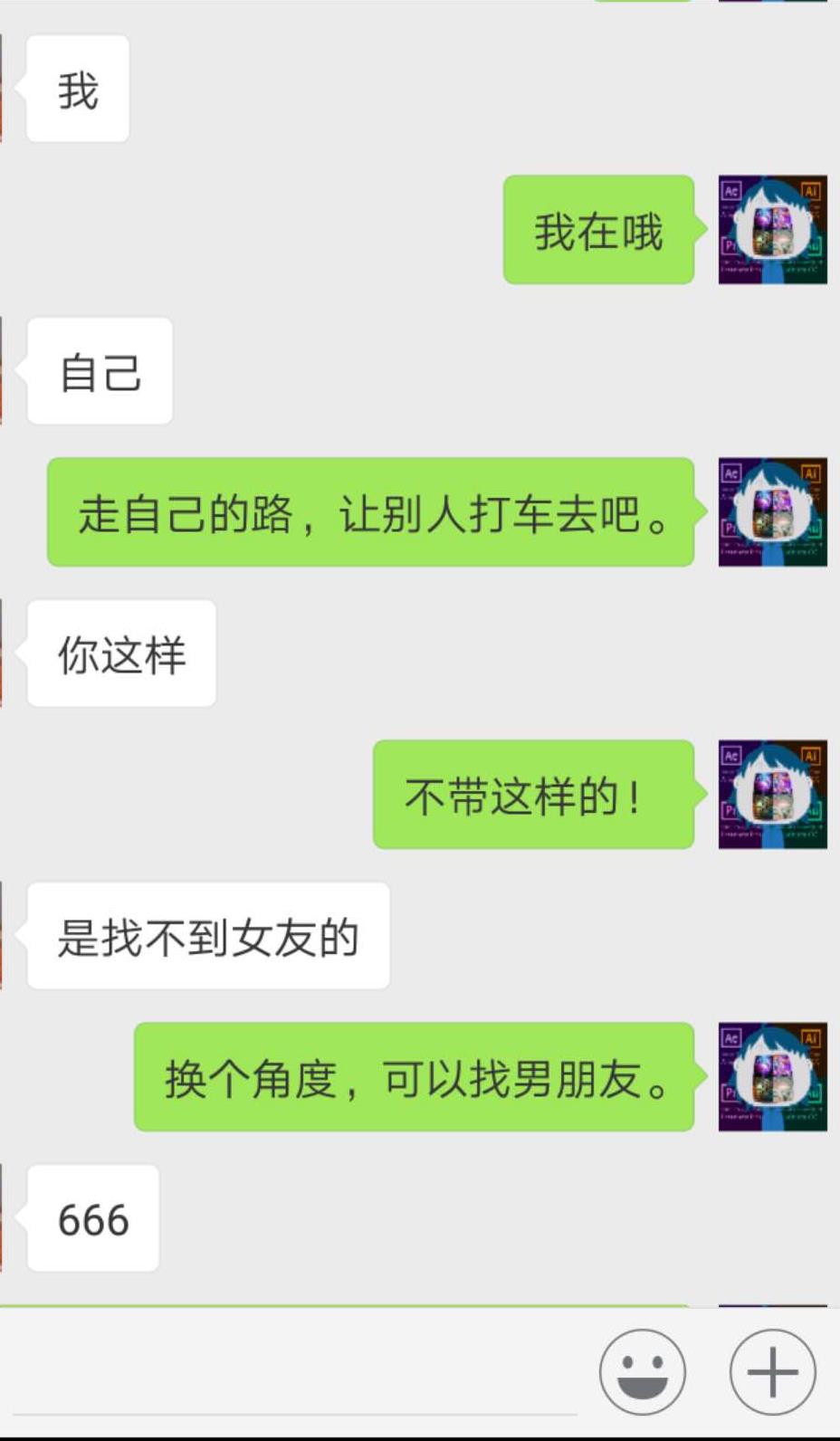Open sender avatar beside 我在哦 message
This screenshot has height=1441, width=840.
click(x=772, y=230)
